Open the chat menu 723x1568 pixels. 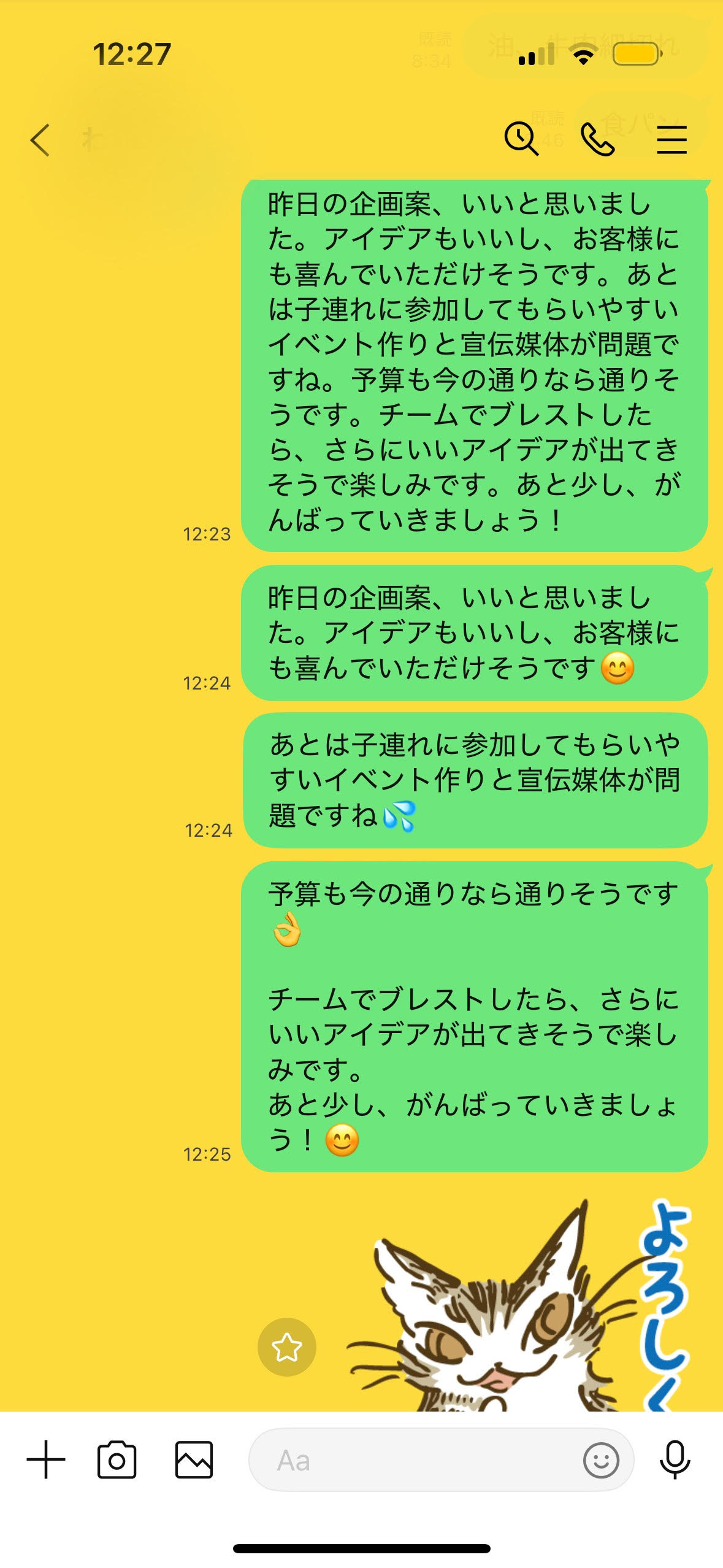(671, 139)
